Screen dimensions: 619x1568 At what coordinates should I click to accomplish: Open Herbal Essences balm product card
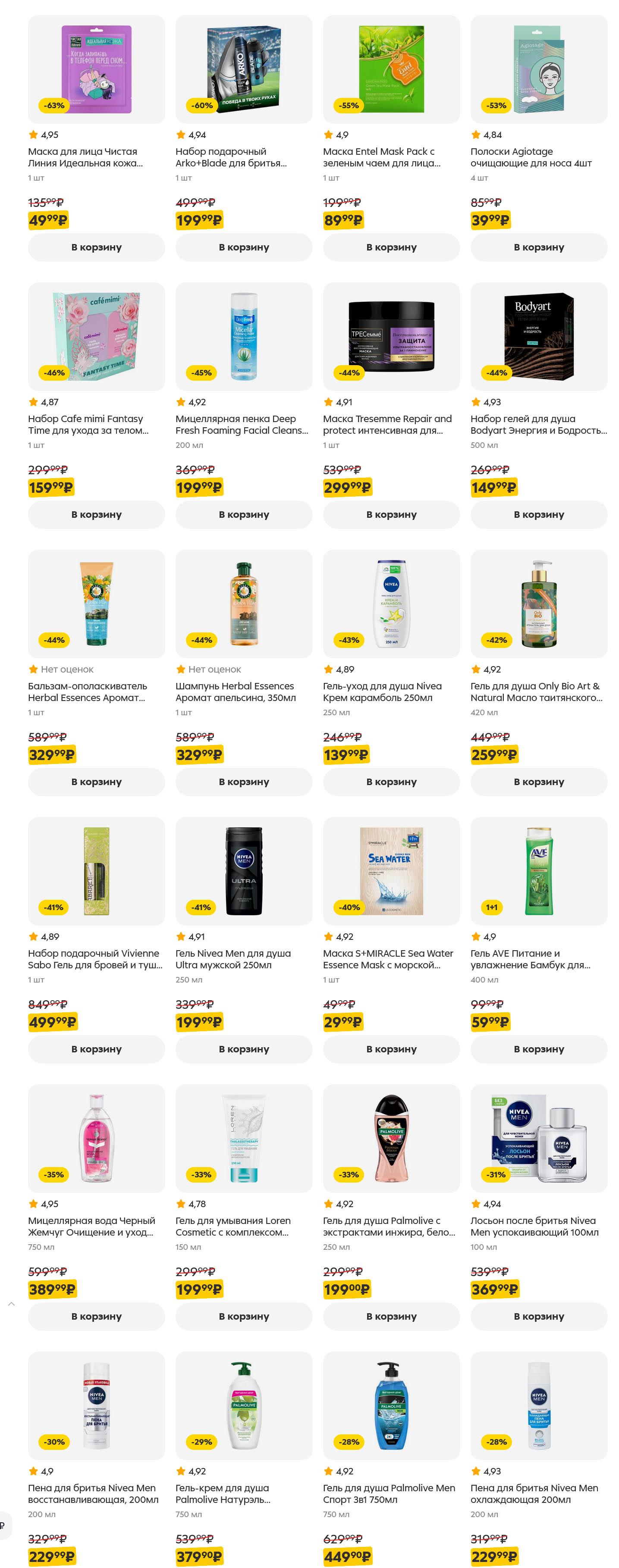click(x=96, y=604)
